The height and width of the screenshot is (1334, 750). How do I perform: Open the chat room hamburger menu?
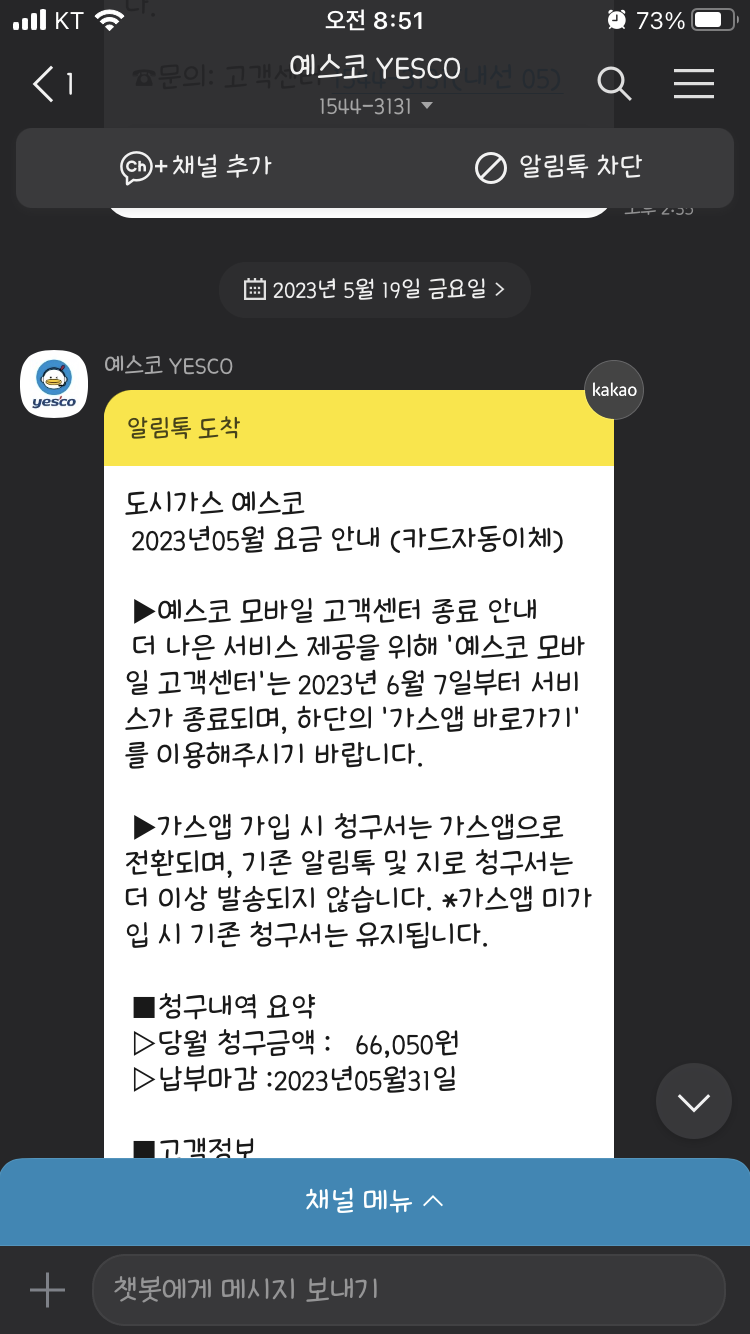click(x=693, y=85)
